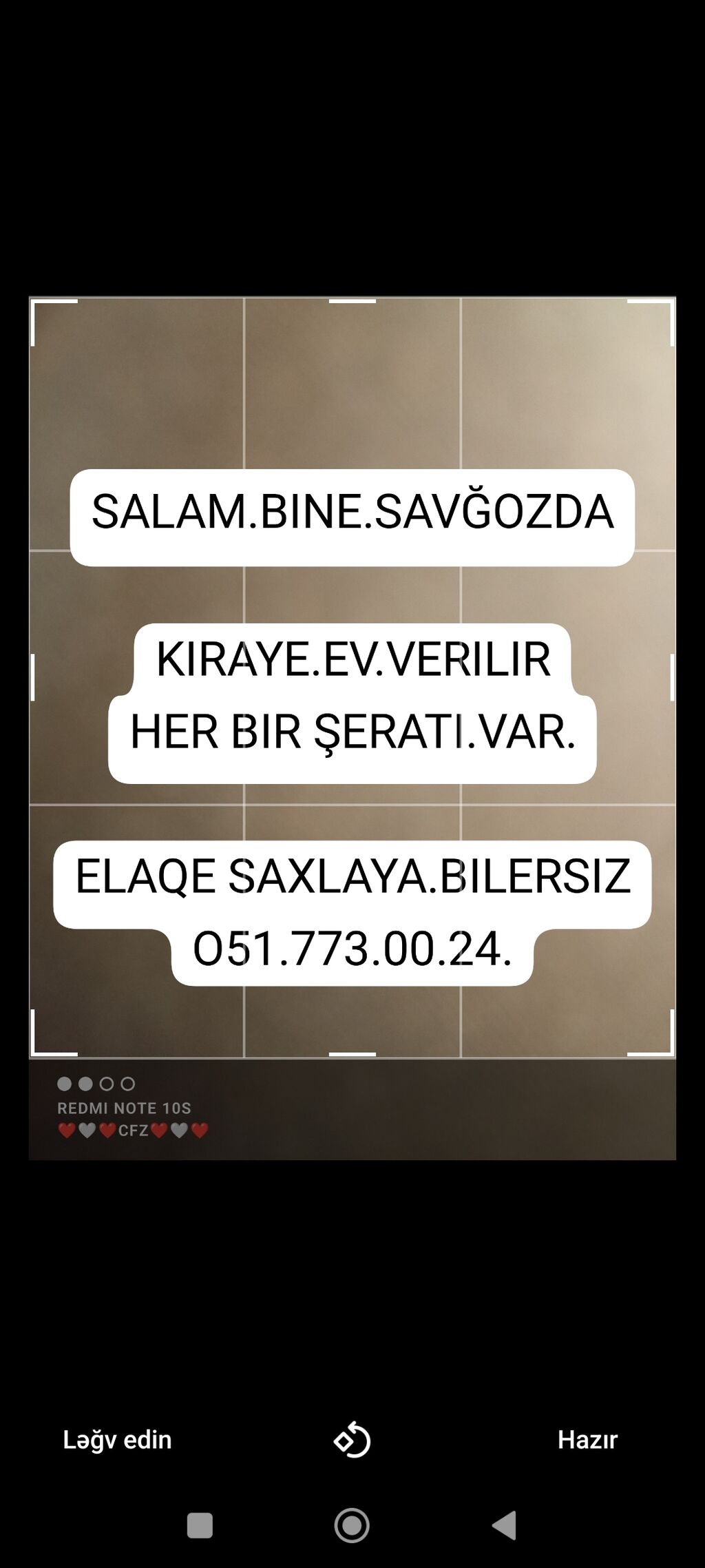The height and width of the screenshot is (1568, 705).
Task: Rotate the image with the rotate icon
Action: click(352, 1440)
